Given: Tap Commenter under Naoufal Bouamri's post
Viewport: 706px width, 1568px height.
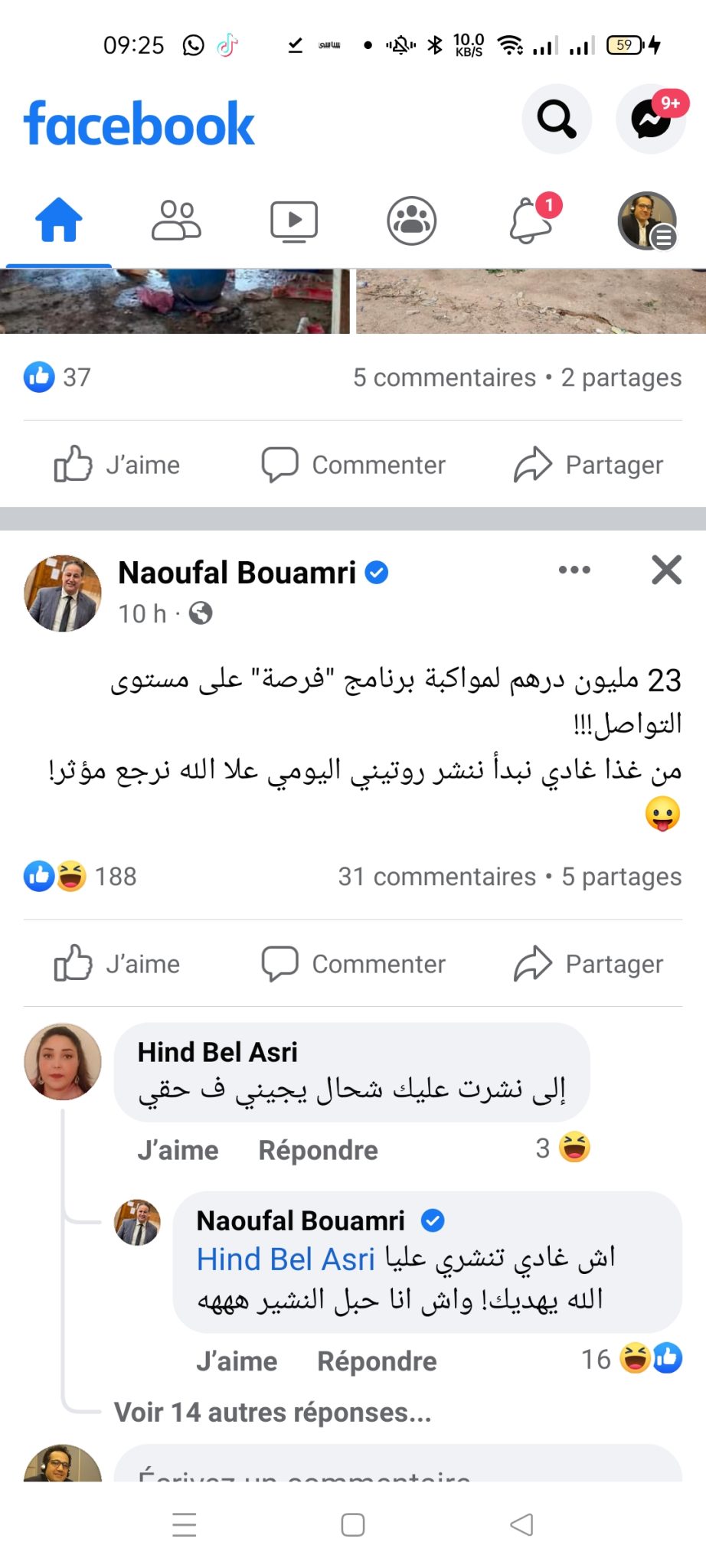Looking at the screenshot, I should click(354, 963).
